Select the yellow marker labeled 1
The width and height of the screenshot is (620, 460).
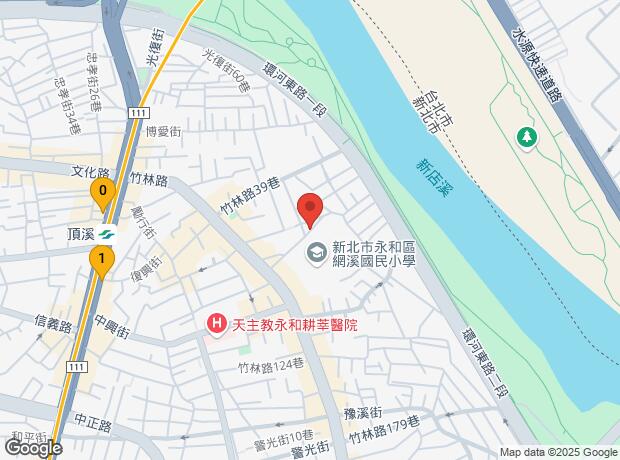pyautogui.click(x=100, y=261)
